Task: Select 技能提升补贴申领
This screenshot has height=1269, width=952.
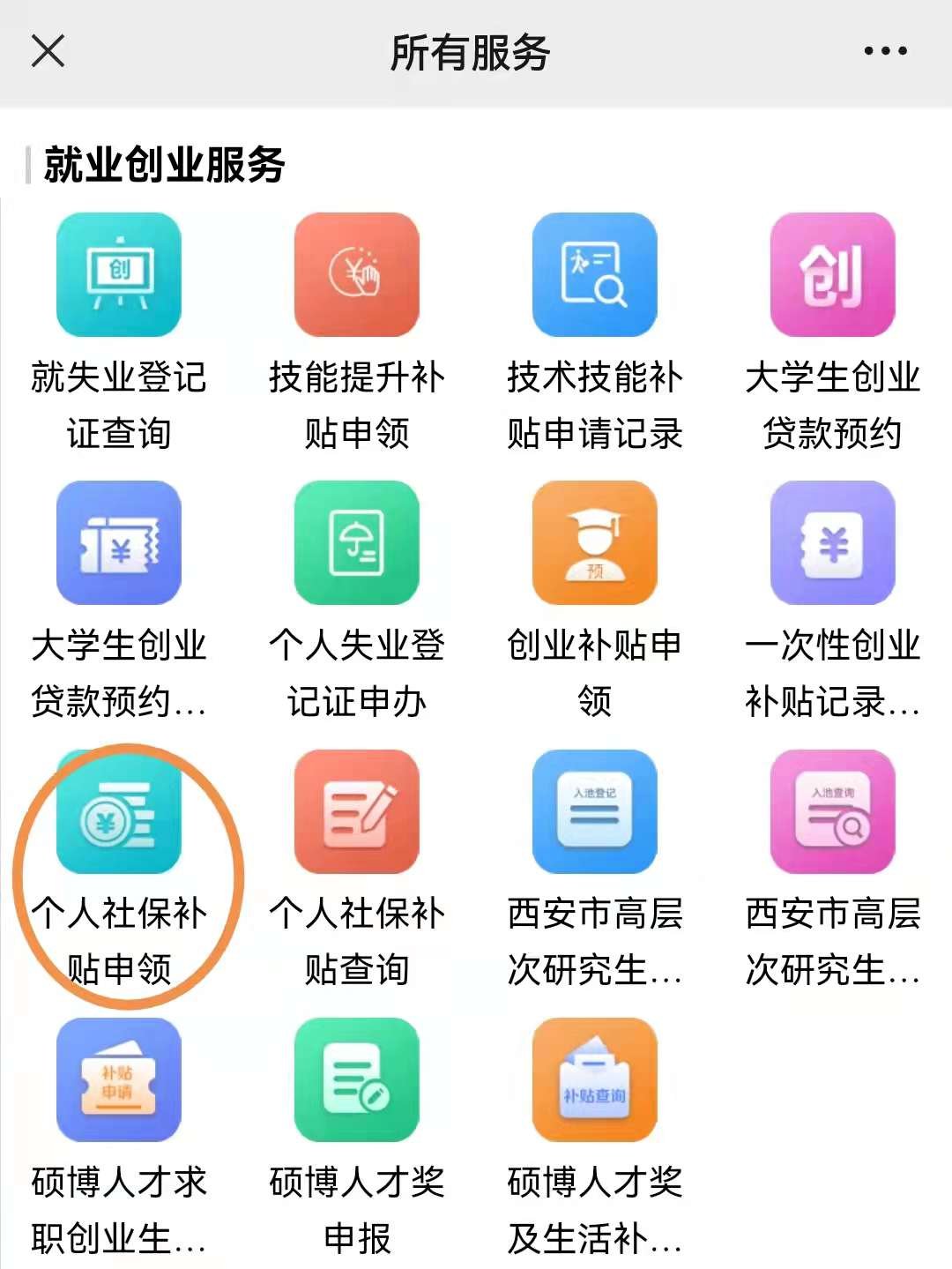Action: pyautogui.click(x=357, y=275)
